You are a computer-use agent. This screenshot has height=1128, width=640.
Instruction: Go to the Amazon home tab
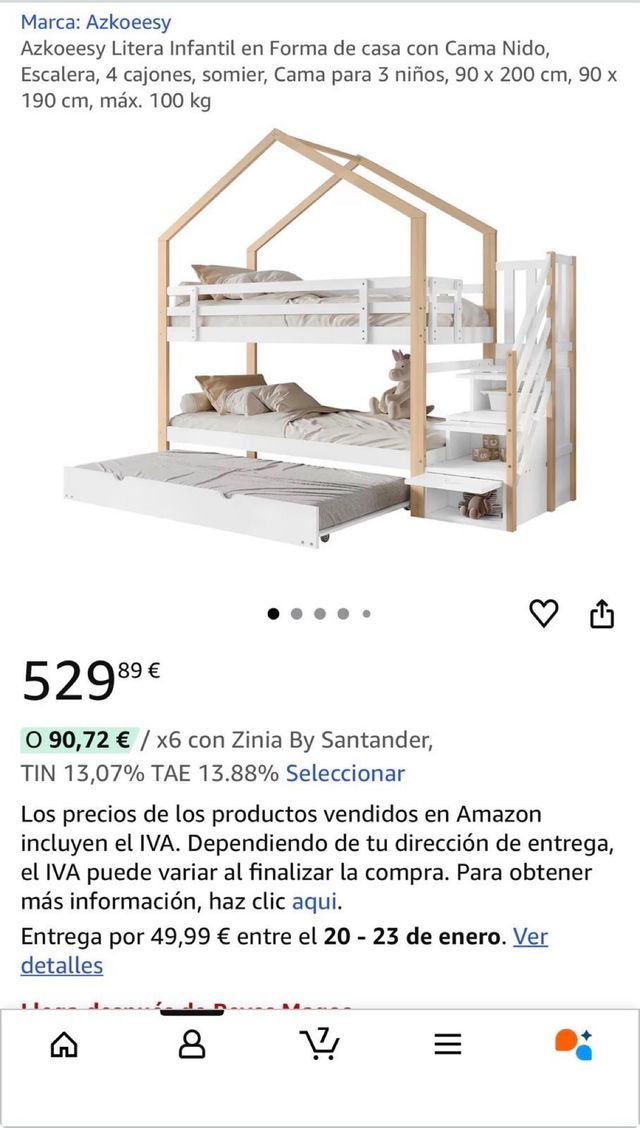click(x=64, y=1045)
